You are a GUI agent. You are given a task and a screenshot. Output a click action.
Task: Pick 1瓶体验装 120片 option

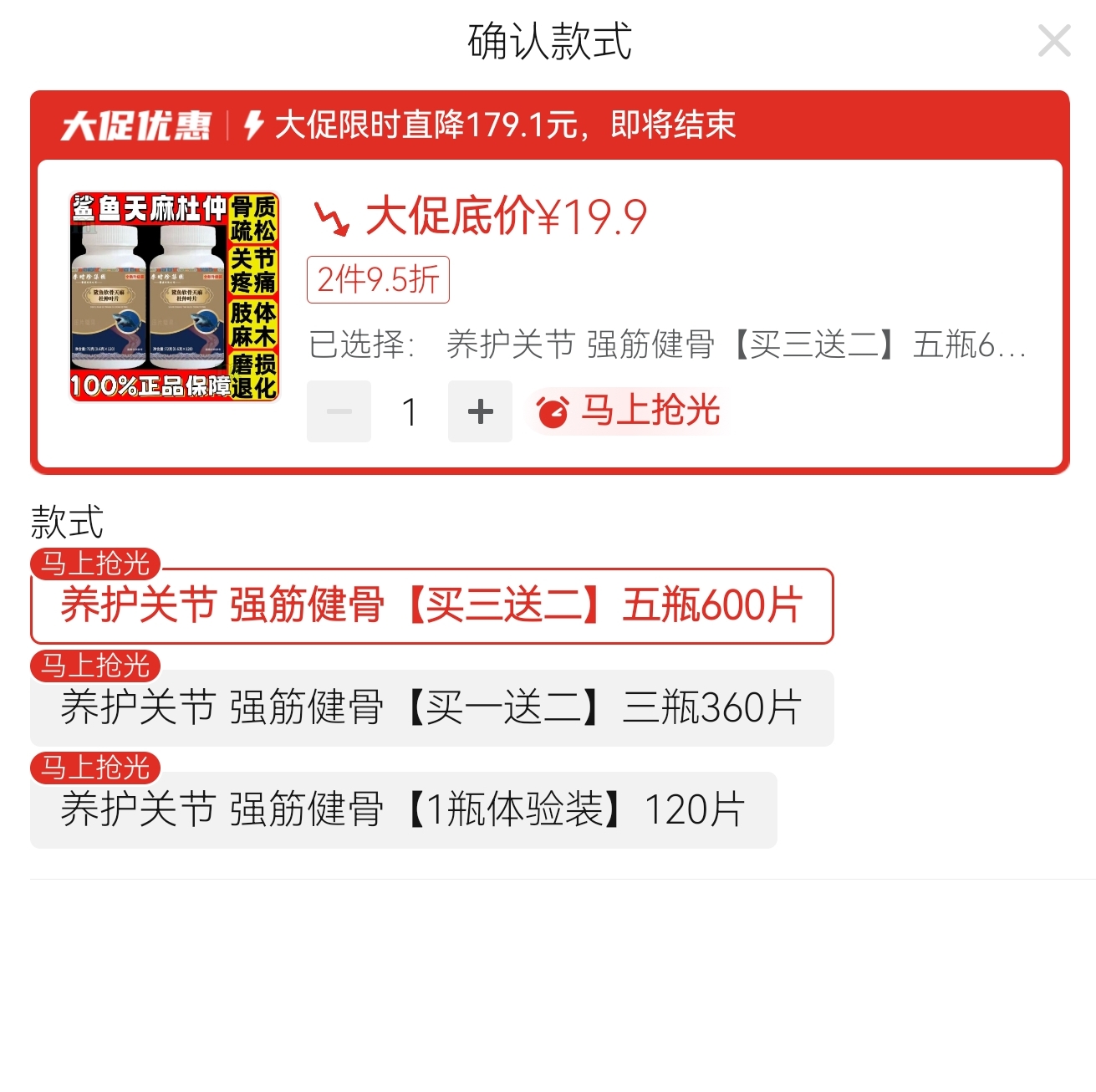point(403,809)
